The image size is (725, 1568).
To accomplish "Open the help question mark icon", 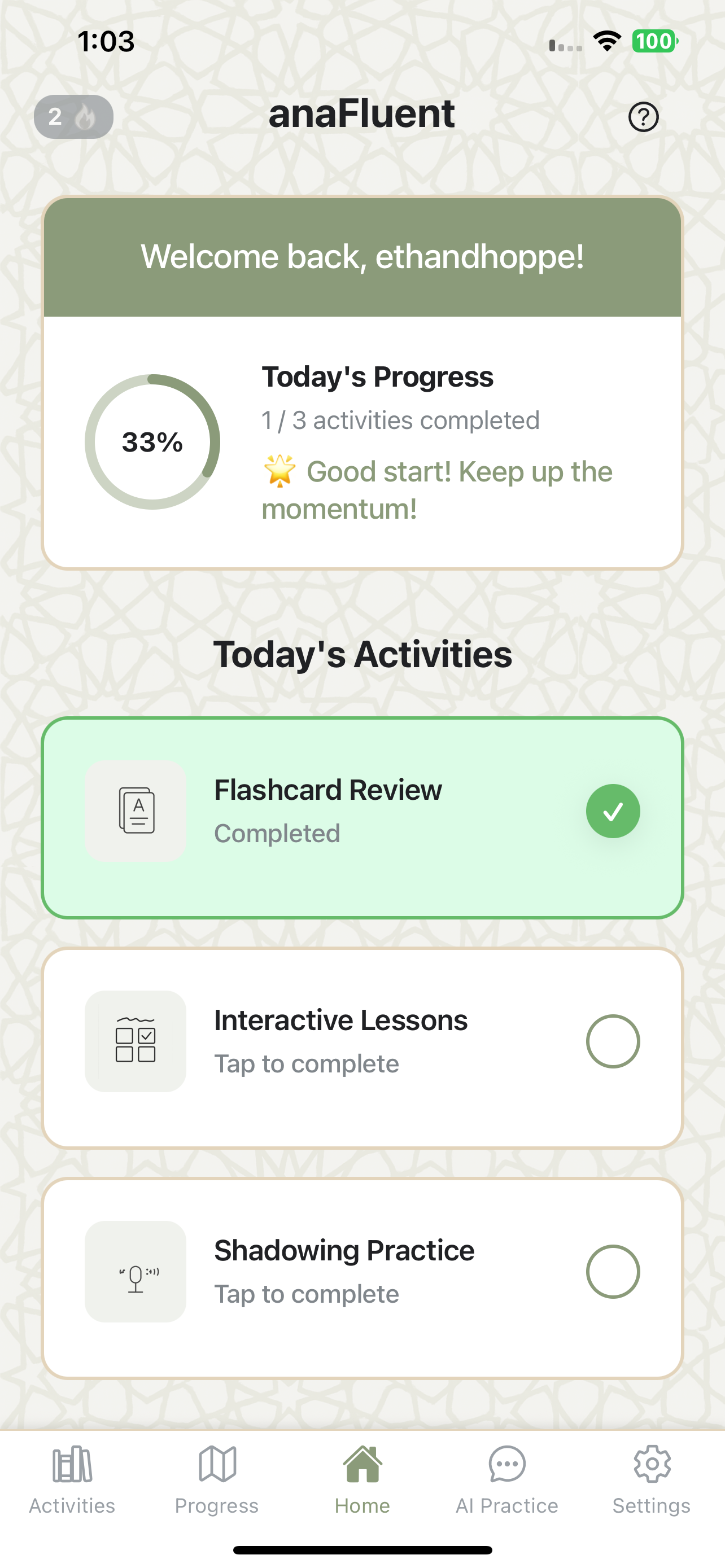I will click(644, 117).
